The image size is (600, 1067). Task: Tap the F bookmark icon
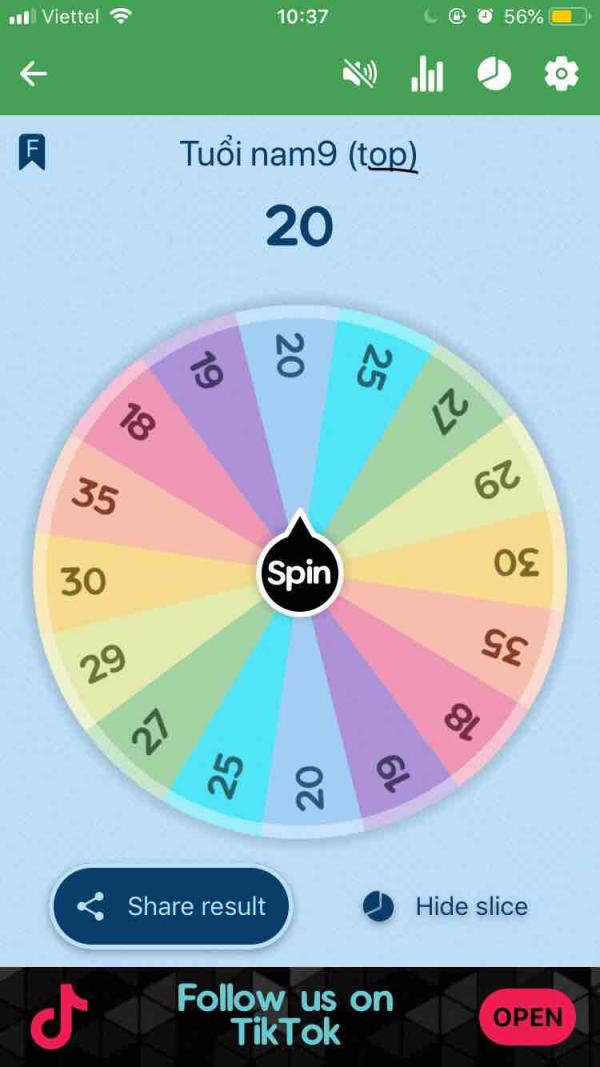click(31, 152)
